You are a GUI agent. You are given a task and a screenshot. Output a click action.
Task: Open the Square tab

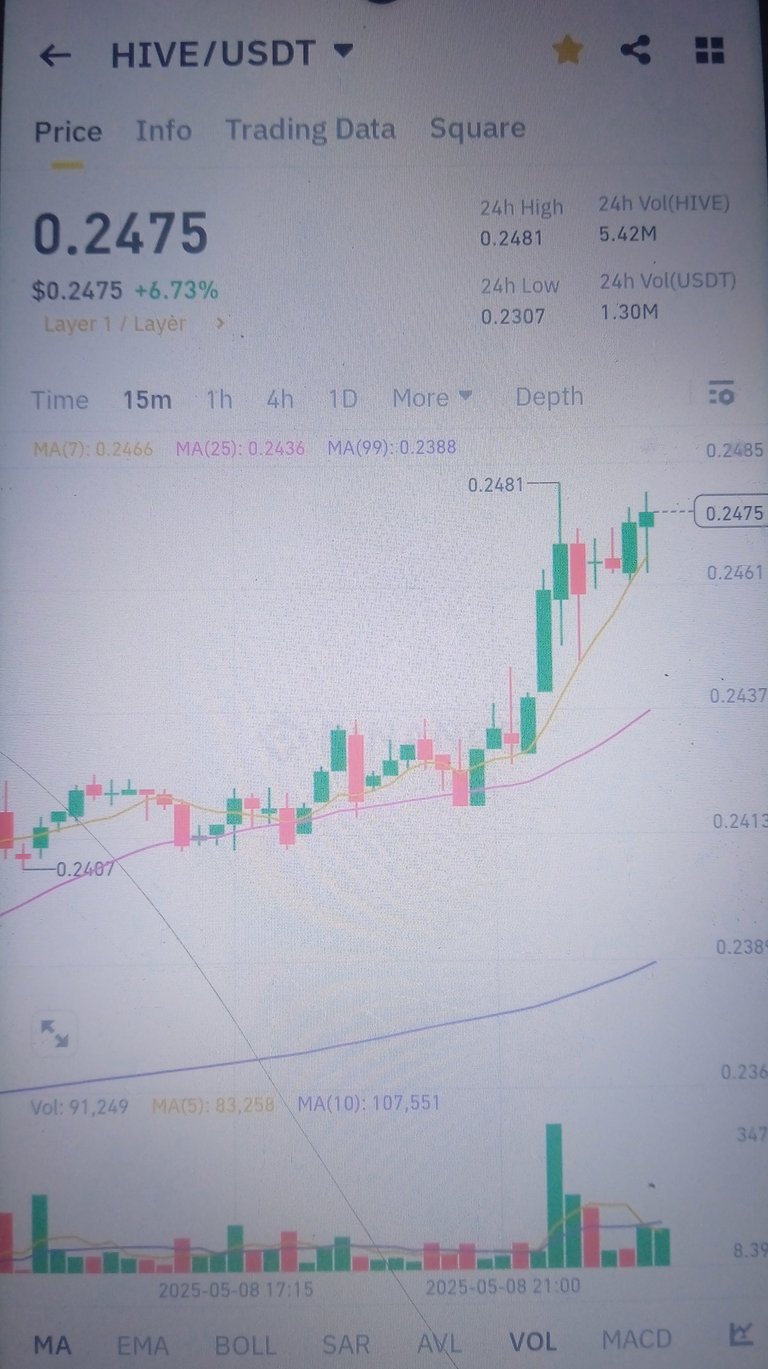point(477,128)
